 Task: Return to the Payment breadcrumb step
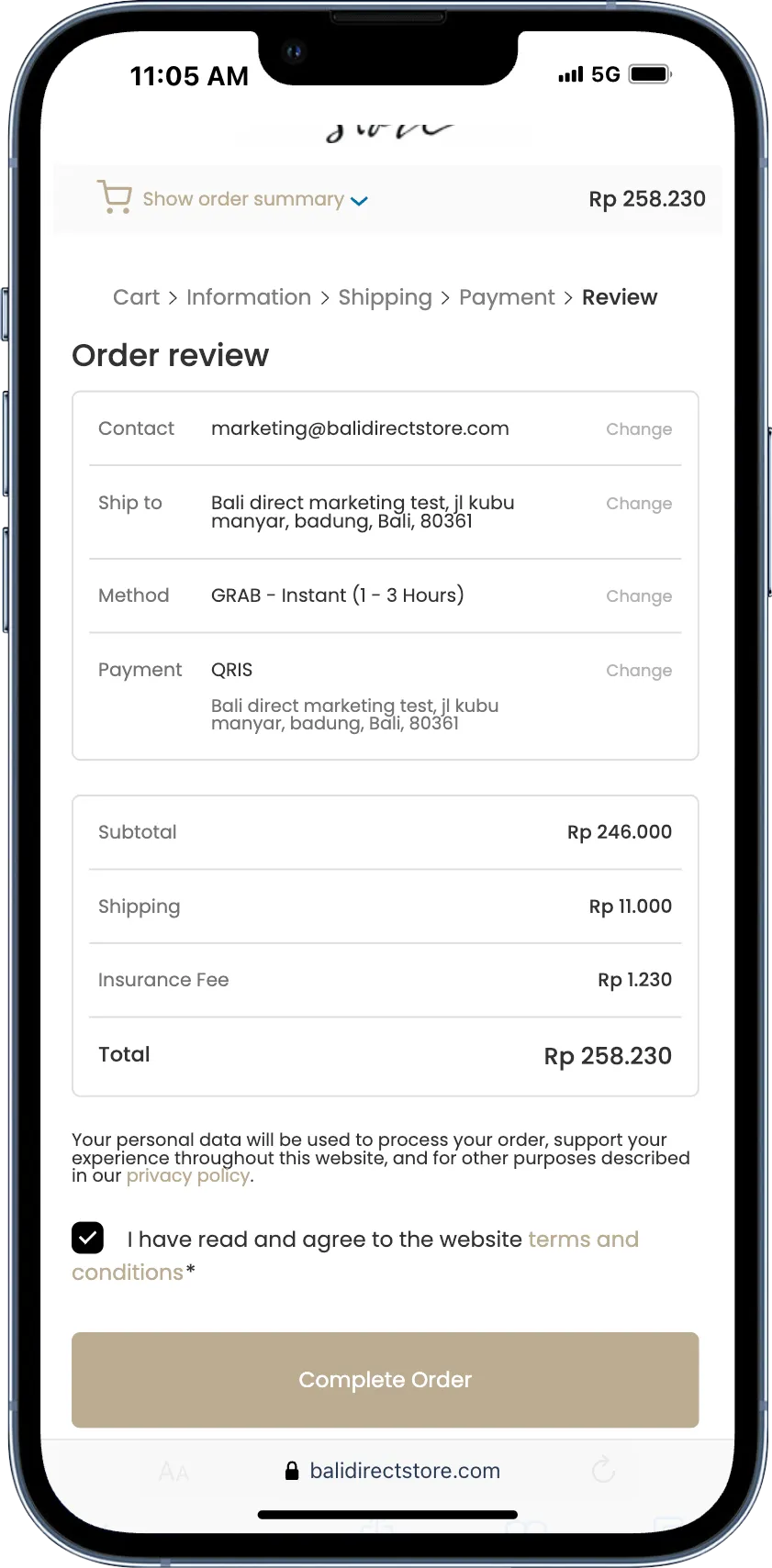pyautogui.click(x=507, y=297)
